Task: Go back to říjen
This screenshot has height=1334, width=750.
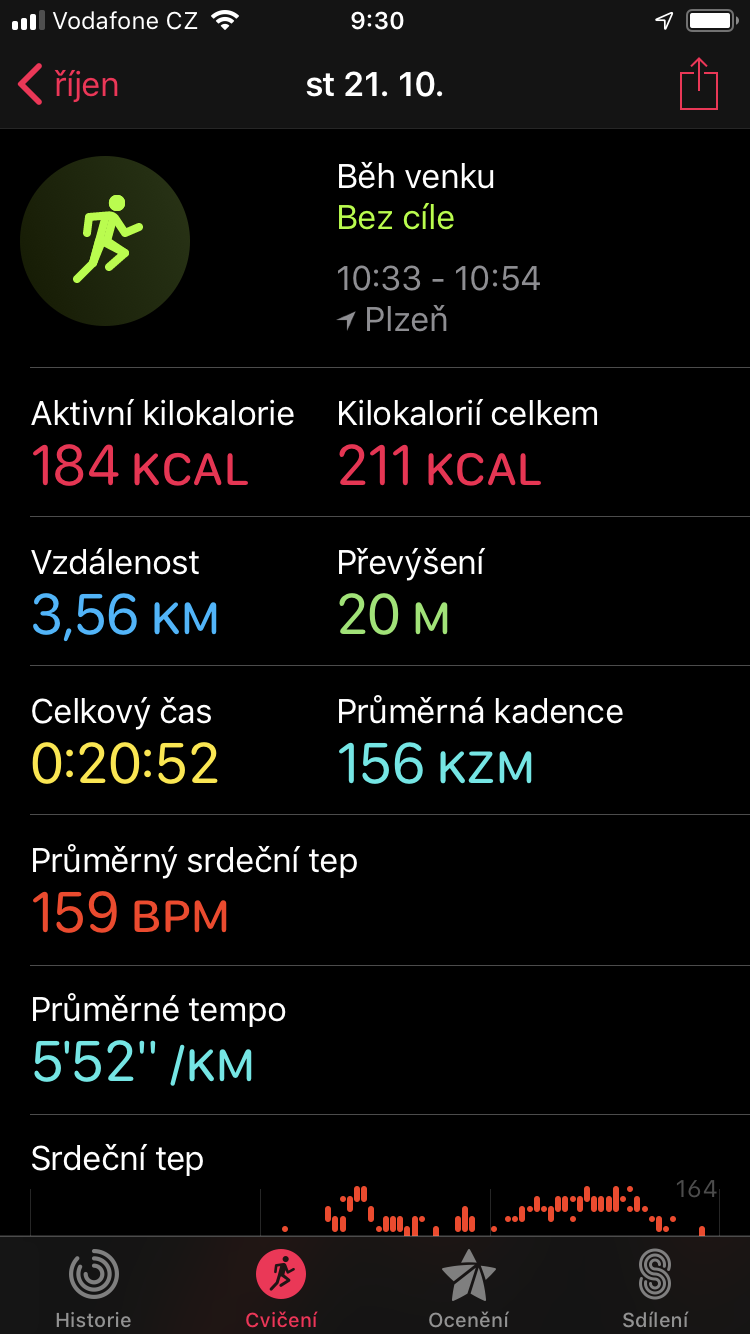Action: tap(68, 85)
